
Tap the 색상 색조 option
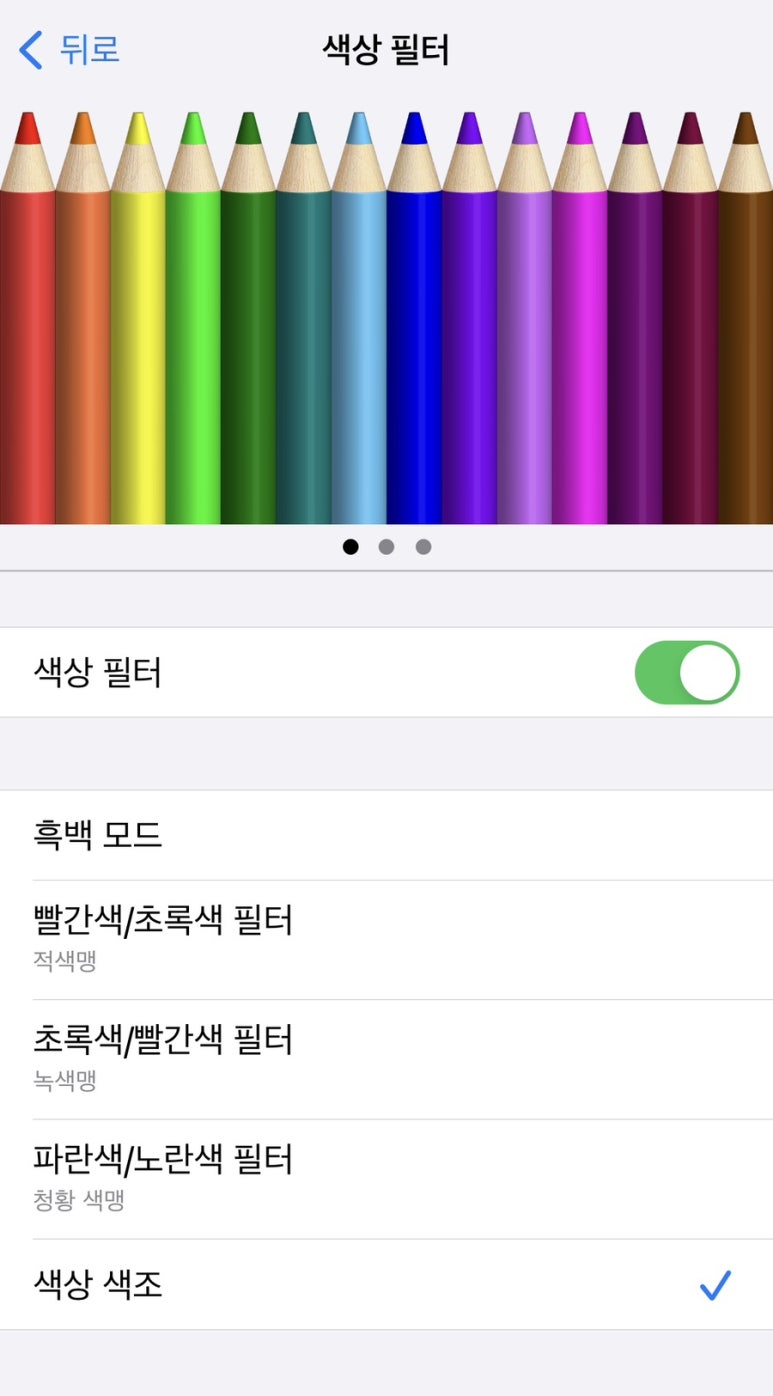point(386,1284)
